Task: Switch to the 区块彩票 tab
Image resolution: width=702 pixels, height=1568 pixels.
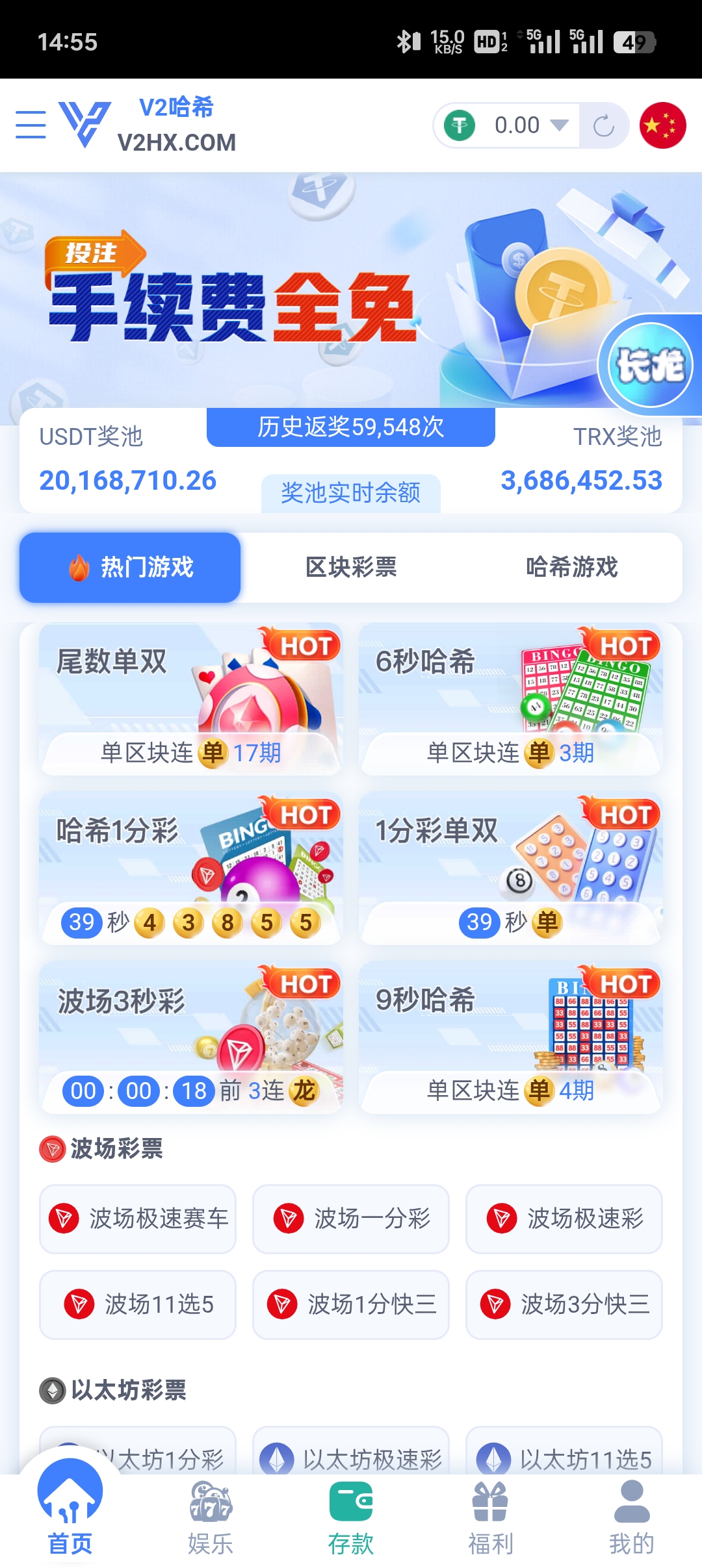Action: point(351,566)
